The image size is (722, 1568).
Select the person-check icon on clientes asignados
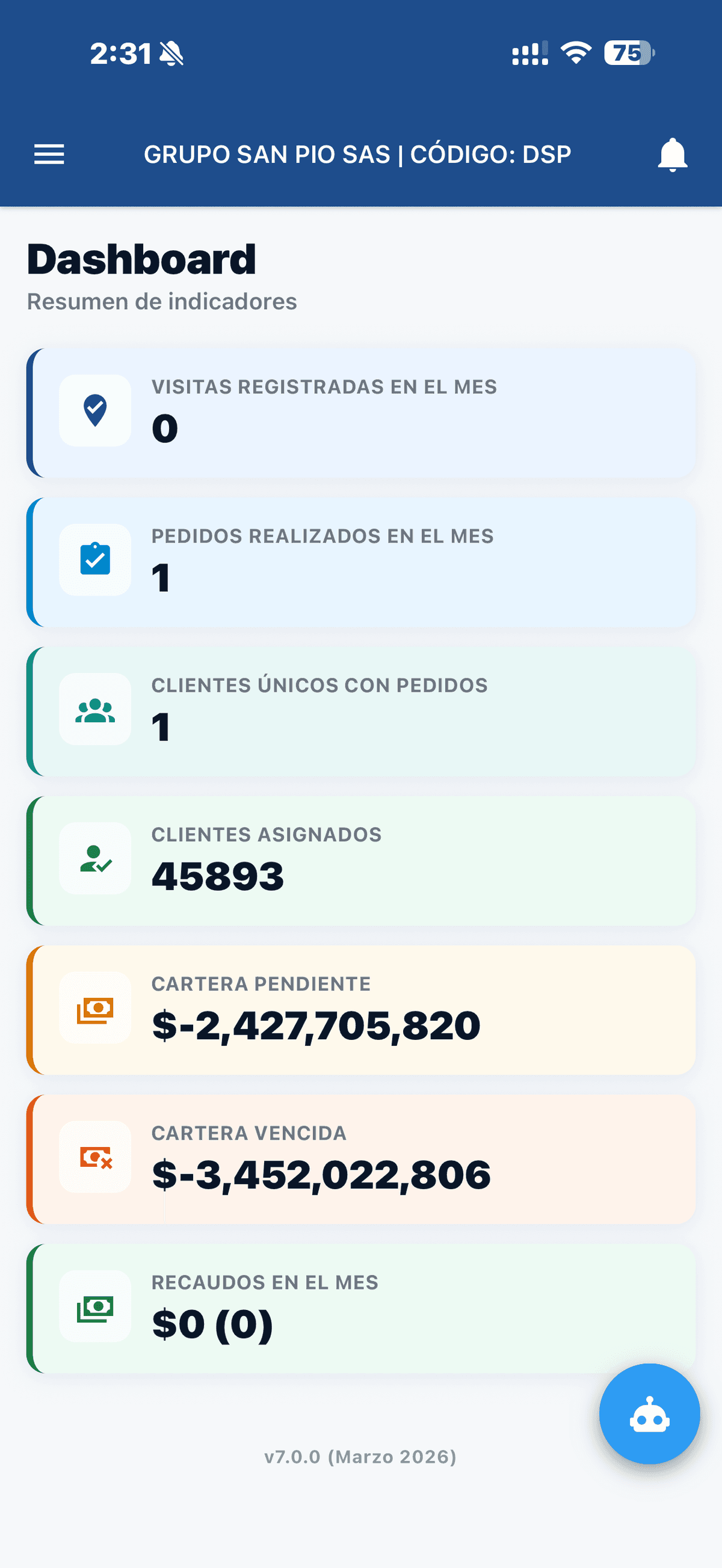pyautogui.click(x=94, y=858)
